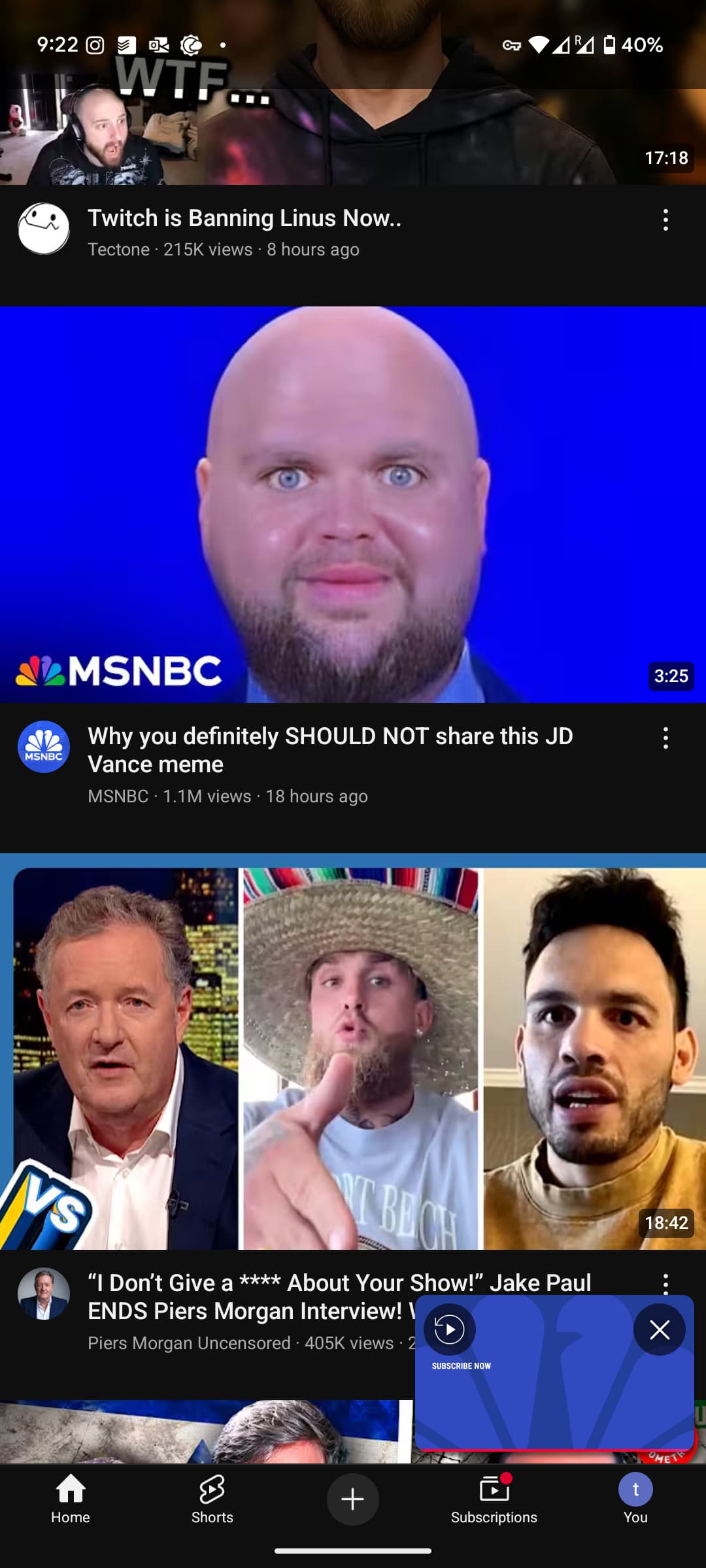Close the miniplayer
The height and width of the screenshot is (1568, 706).
click(x=659, y=1330)
